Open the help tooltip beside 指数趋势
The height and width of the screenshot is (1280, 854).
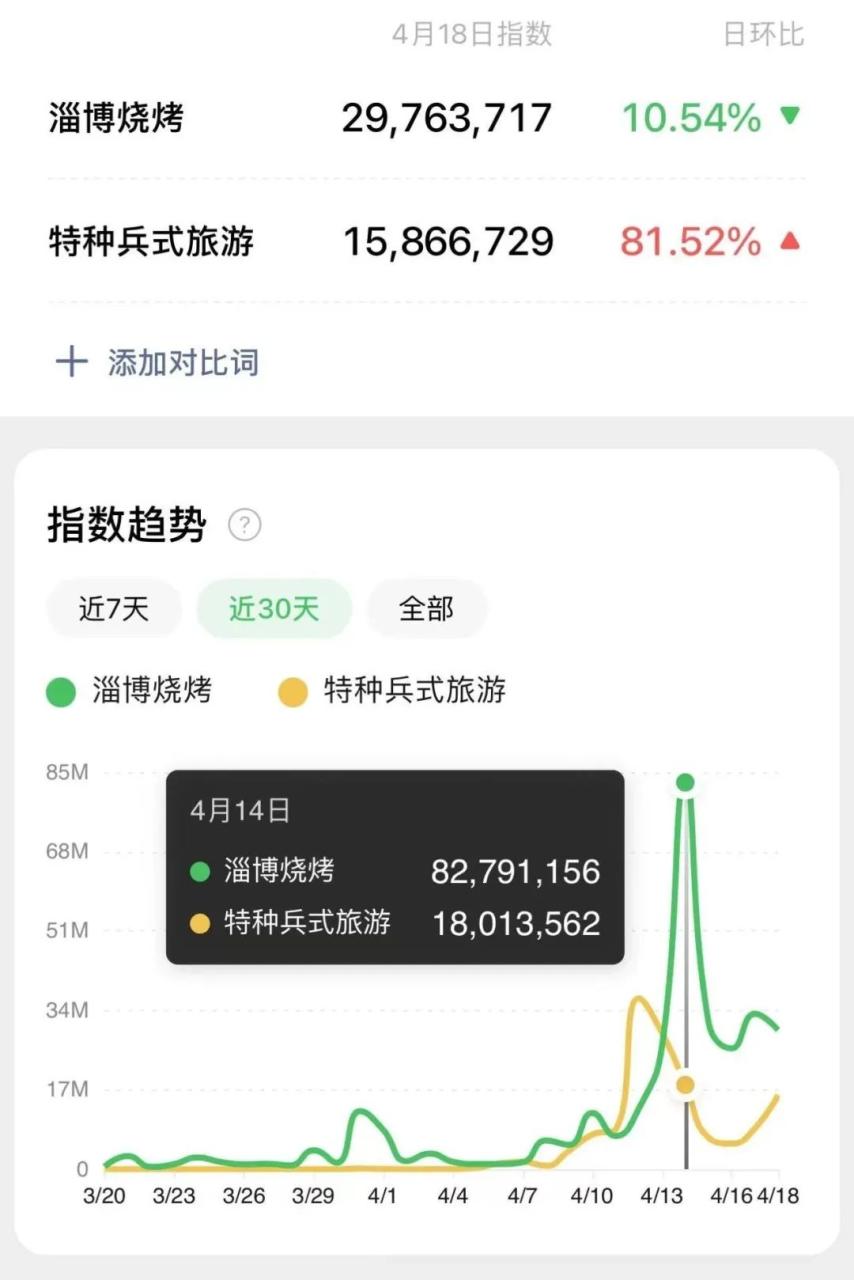point(243,524)
